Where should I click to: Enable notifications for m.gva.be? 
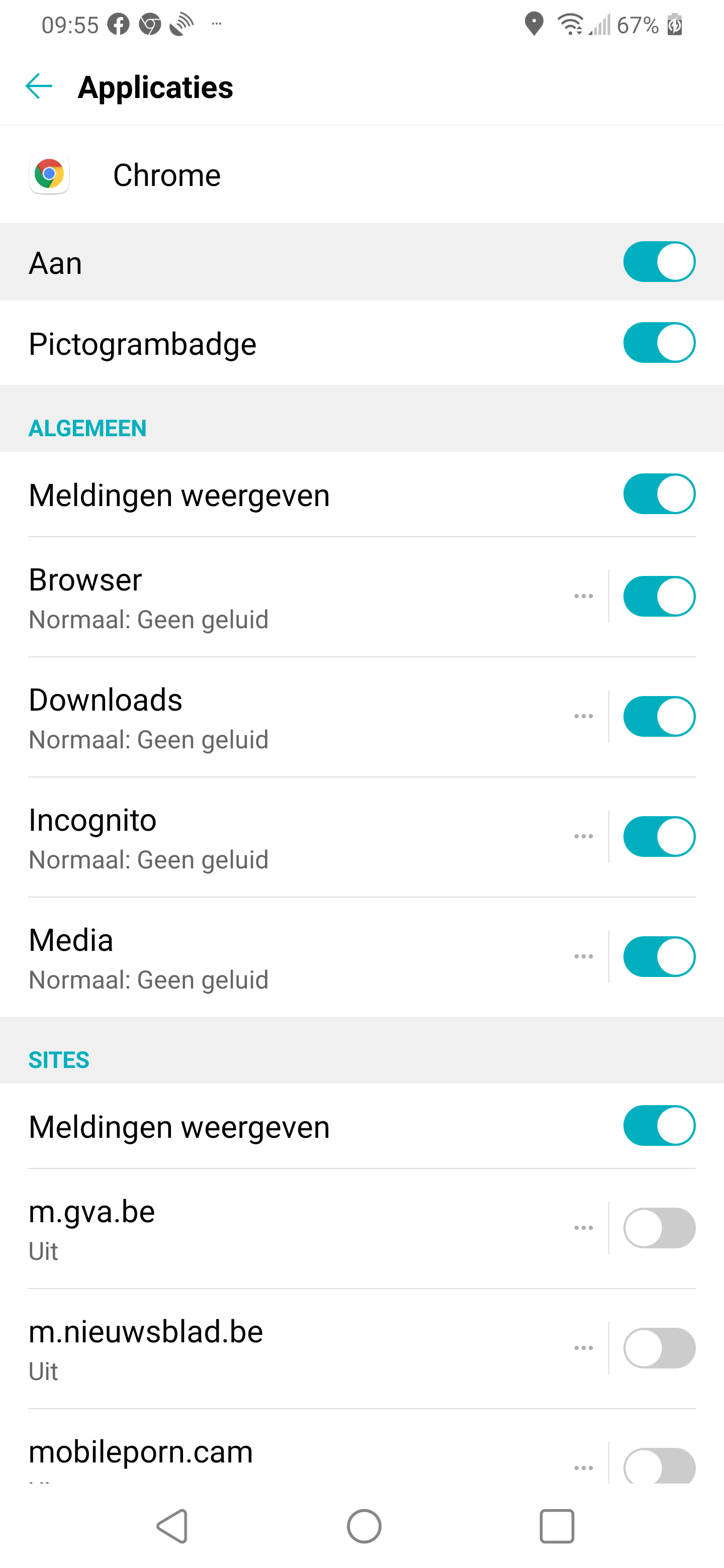pyautogui.click(x=659, y=1228)
